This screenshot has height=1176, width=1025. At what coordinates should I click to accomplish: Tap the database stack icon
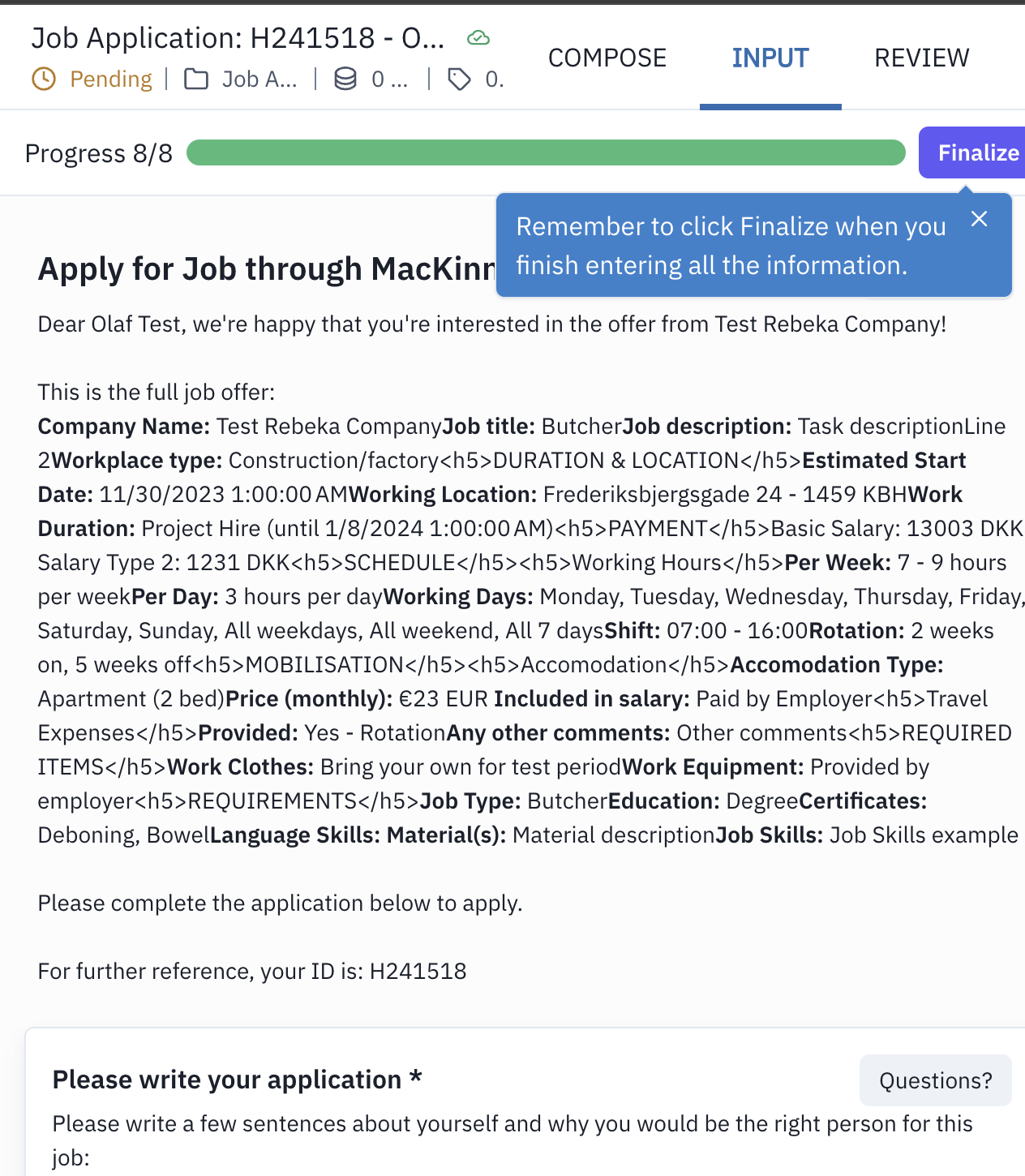point(345,79)
